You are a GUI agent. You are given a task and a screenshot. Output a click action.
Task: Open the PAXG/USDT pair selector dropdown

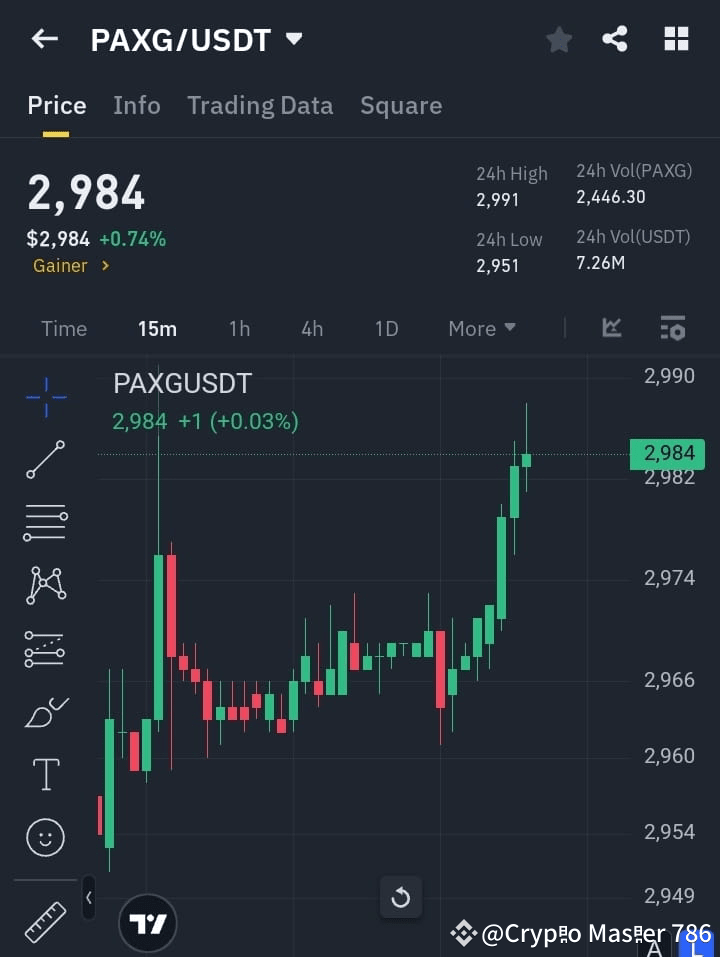(x=294, y=40)
